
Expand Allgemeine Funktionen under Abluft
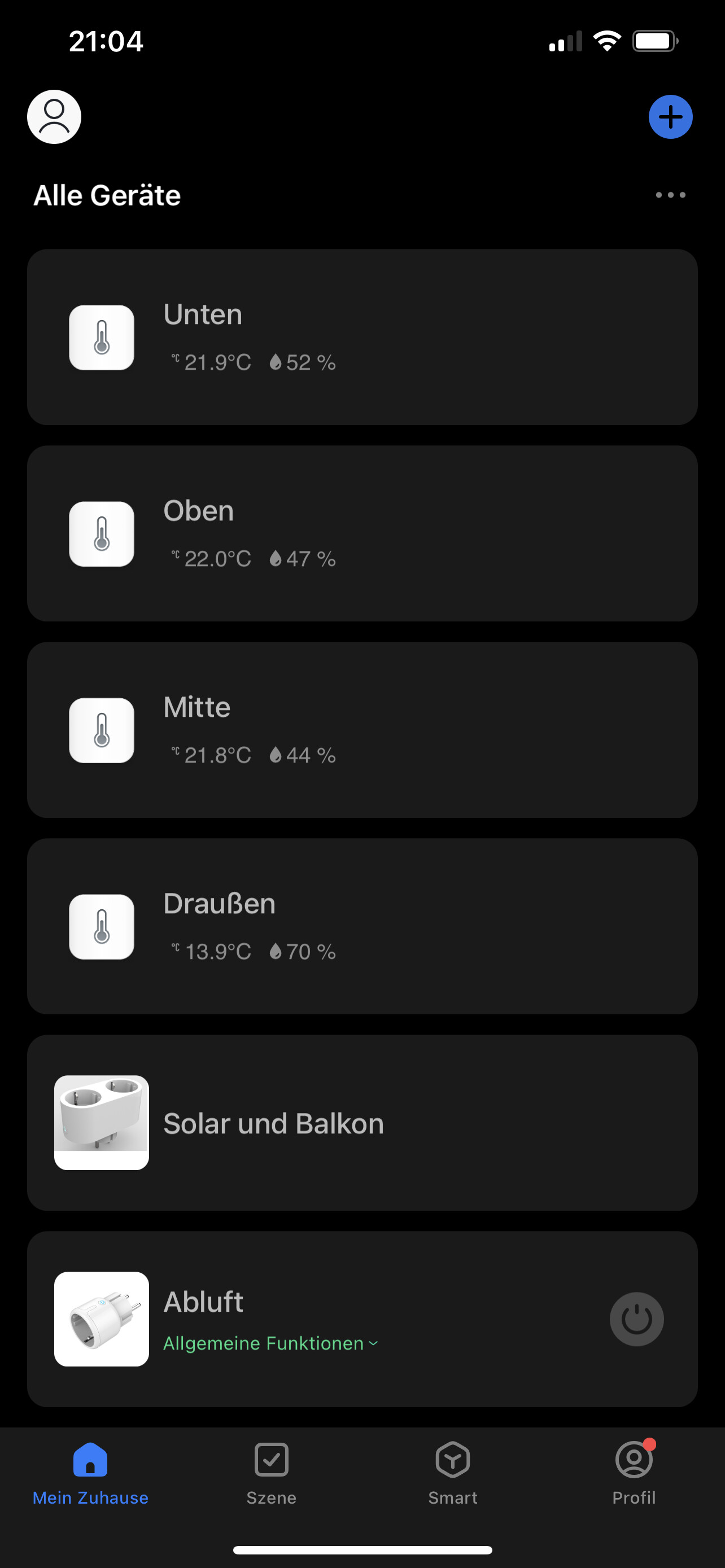pos(270,1343)
